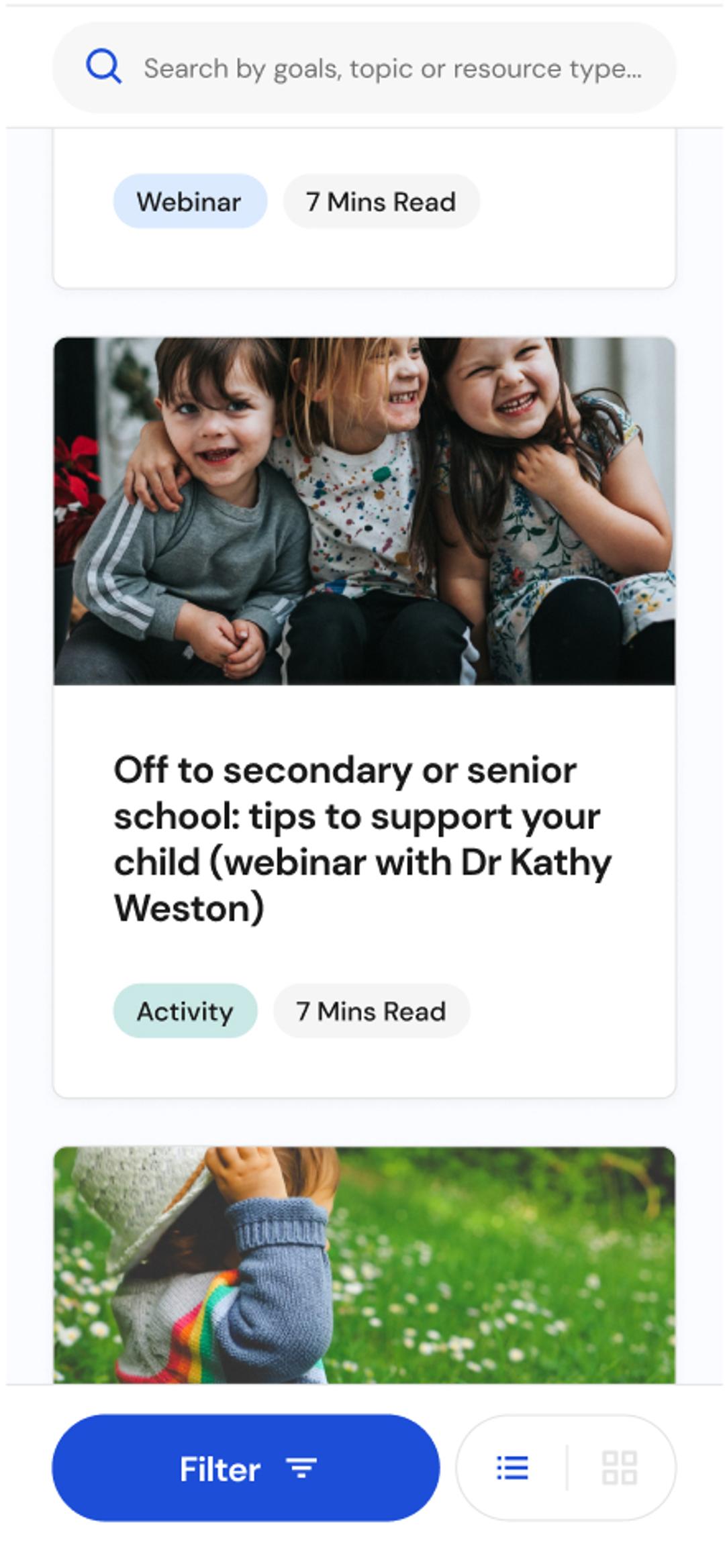Image resolution: width=725 pixels, height=1568 pixels.
Task: Select the Webinar tag chip
Action: pyautogui.click(x=190, y=202)
